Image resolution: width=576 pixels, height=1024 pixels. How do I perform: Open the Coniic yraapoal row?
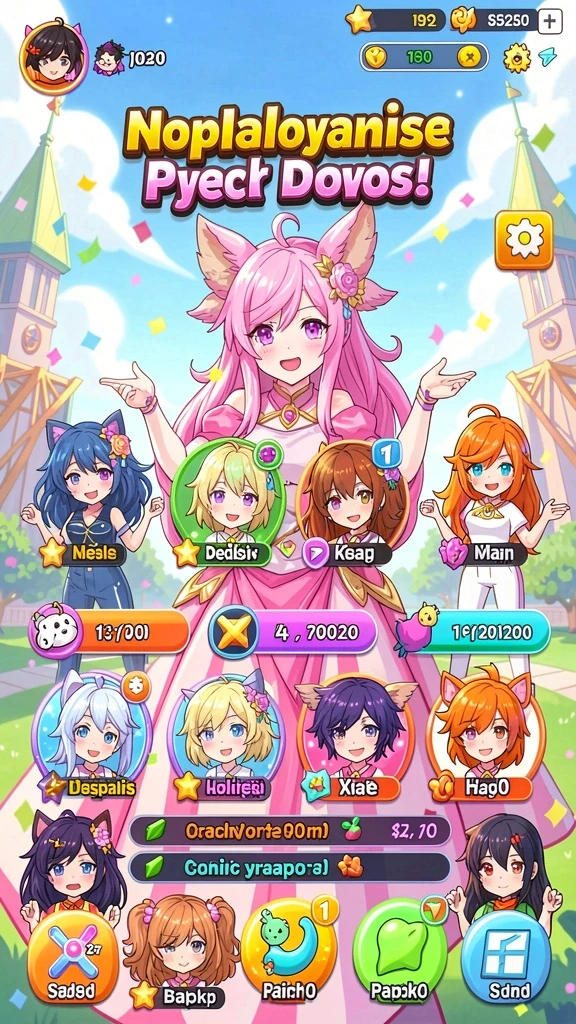click(x=290, y=867)
